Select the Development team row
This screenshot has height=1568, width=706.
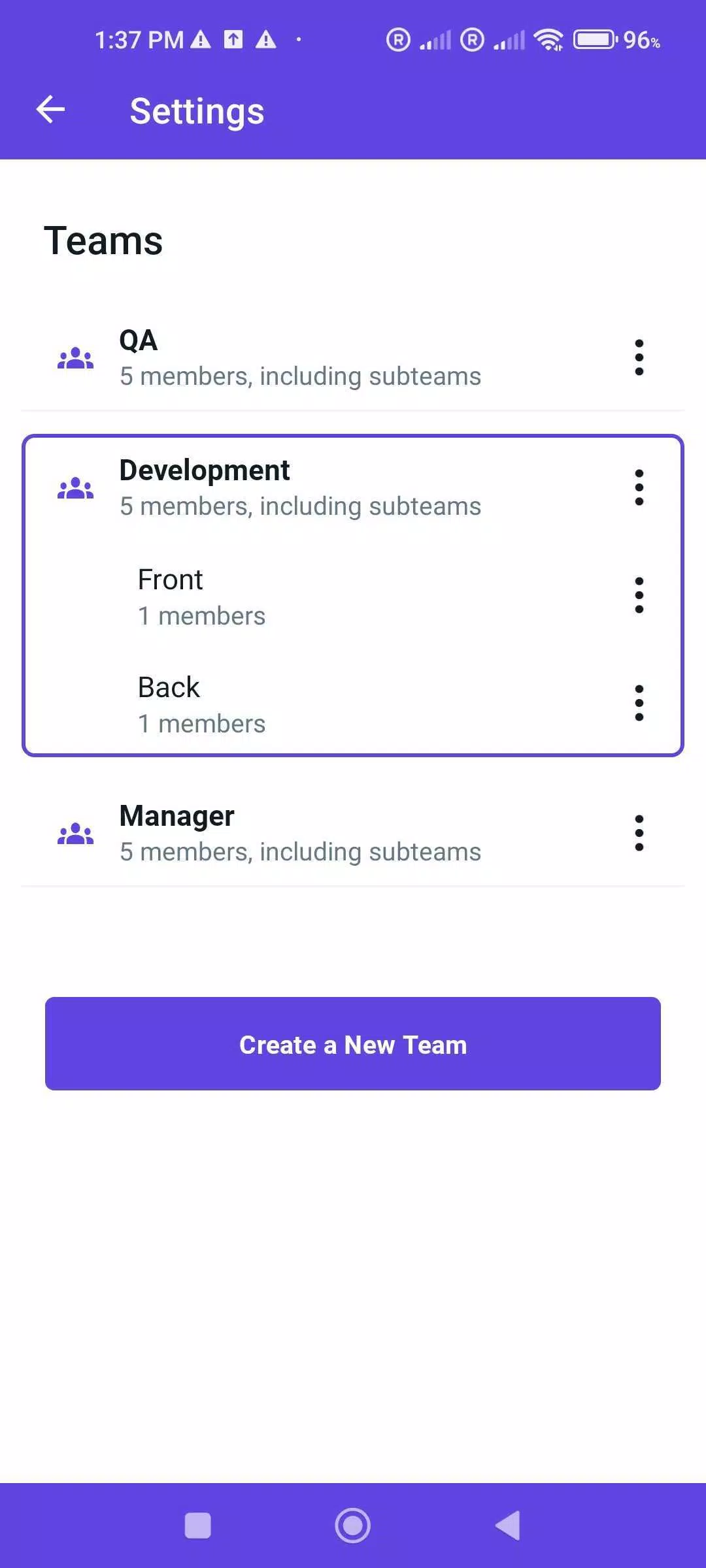point(299,488)
